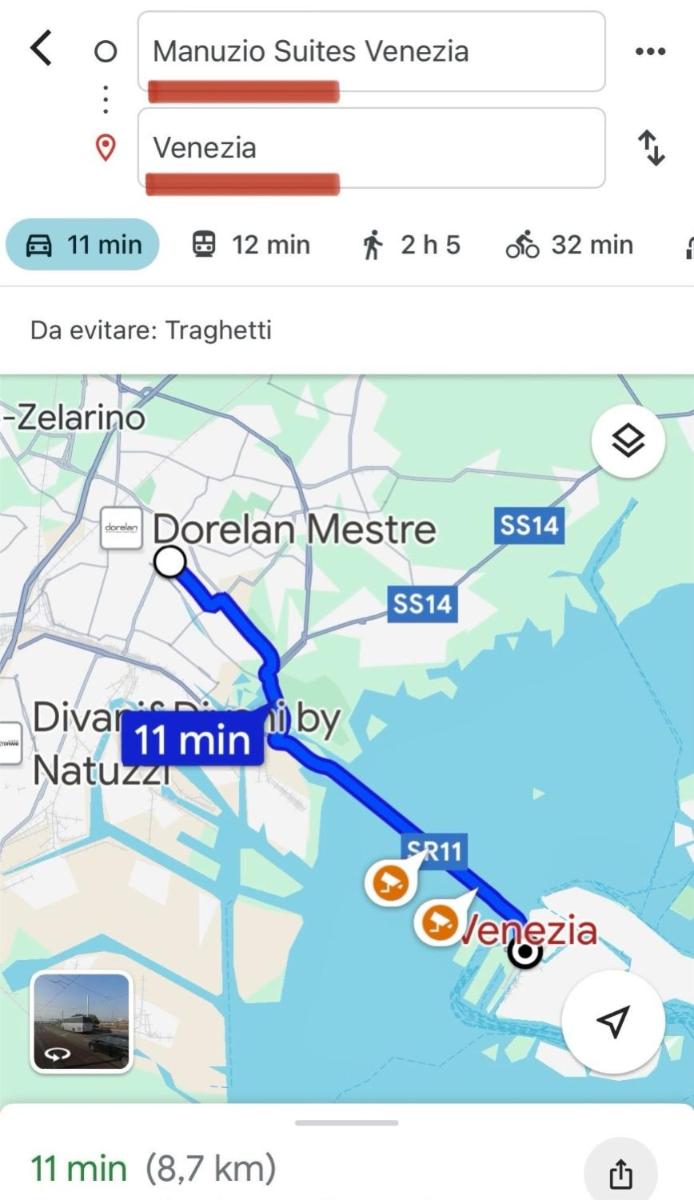Go back from directions screen
This screenshot has width=694, height=1200.
[x=41, y=48]
